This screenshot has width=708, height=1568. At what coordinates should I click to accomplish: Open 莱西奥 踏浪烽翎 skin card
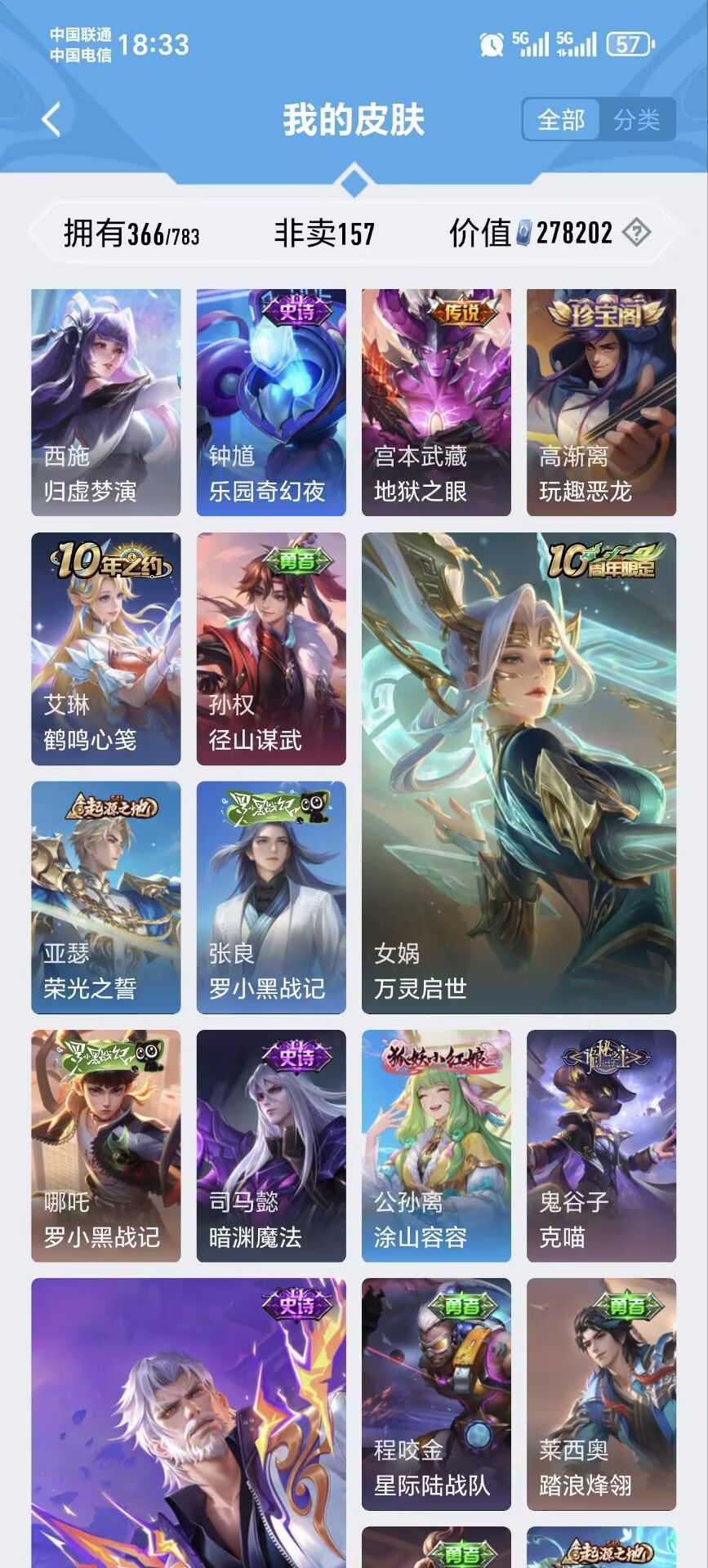[601, 1394]
